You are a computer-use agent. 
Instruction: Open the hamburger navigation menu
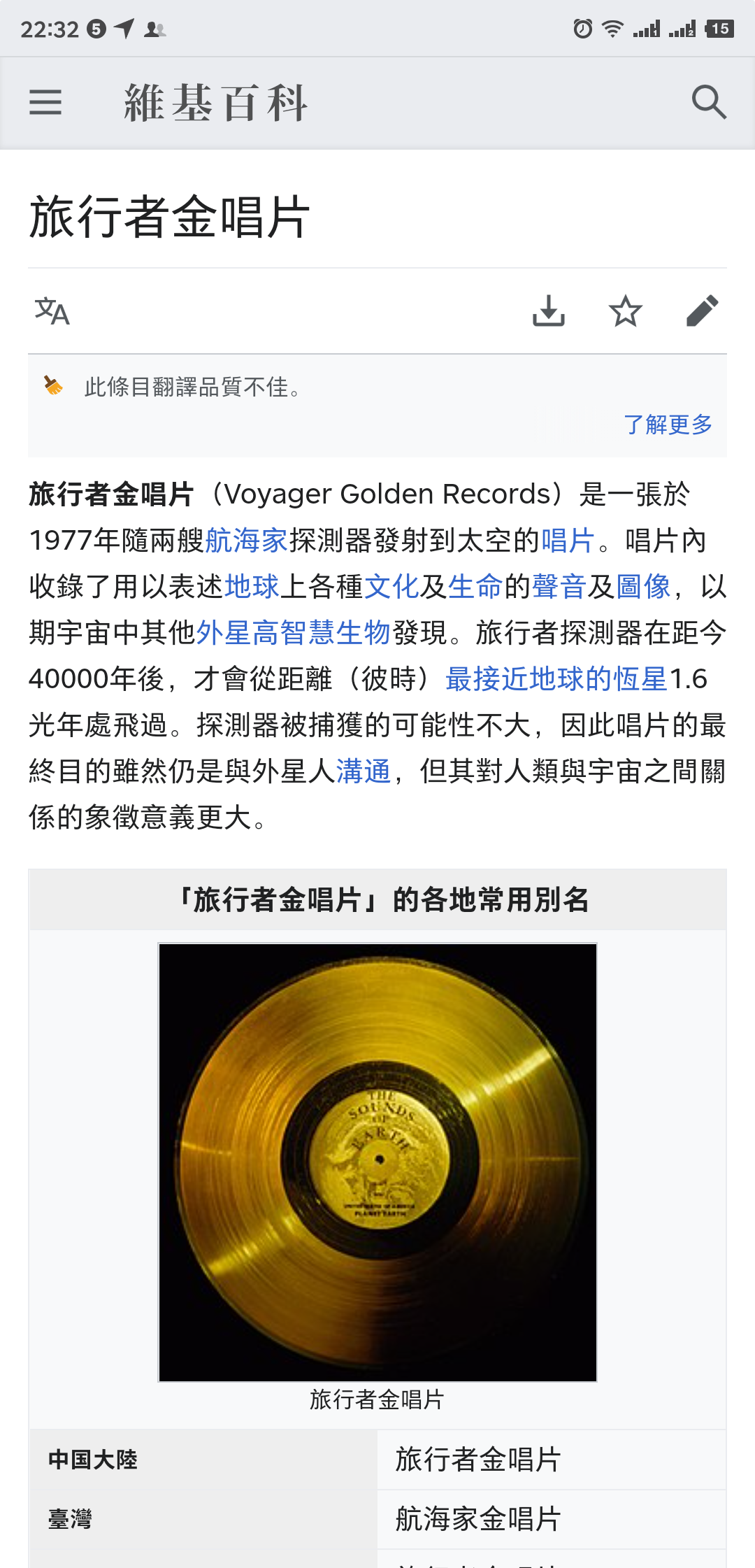point(45,102)
